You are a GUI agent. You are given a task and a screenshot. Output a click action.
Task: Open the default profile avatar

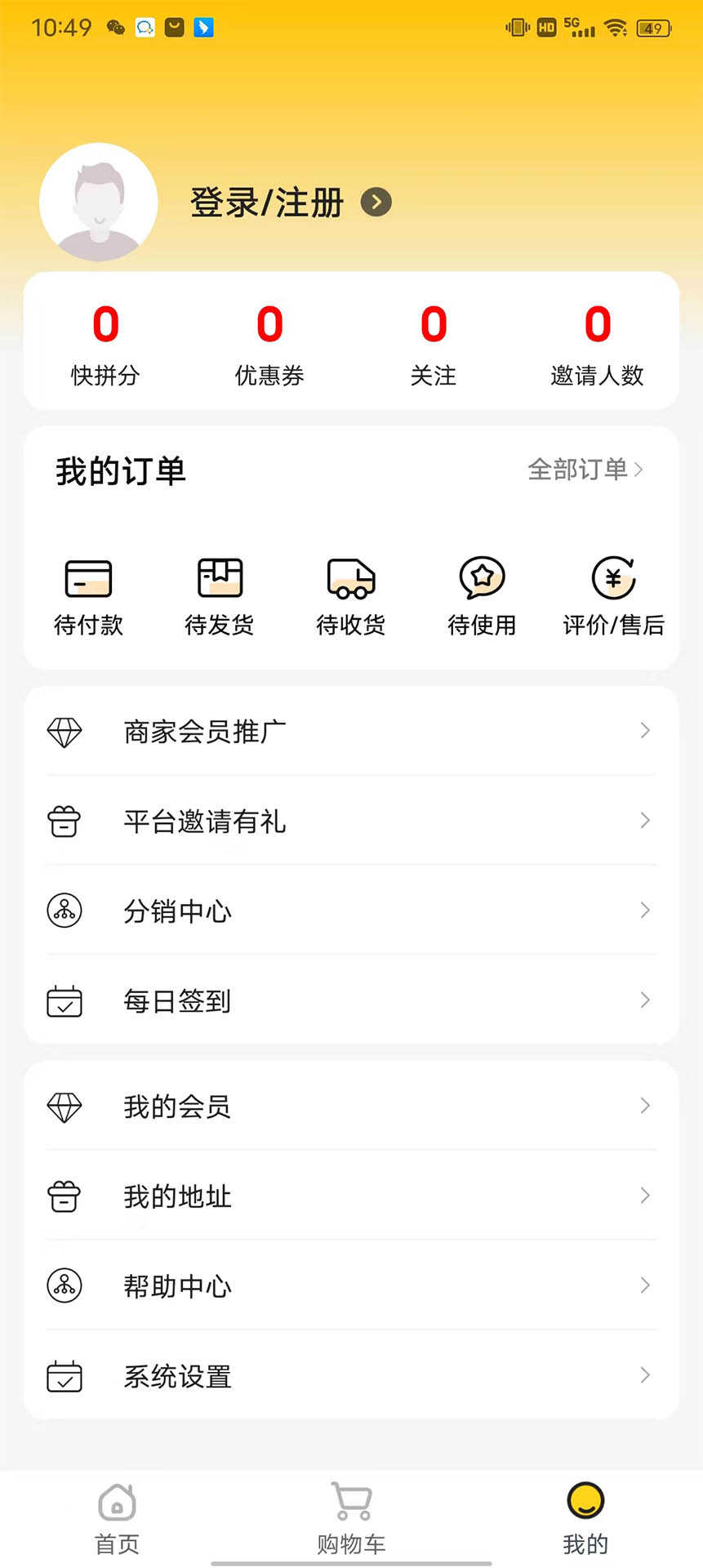tap(99, 203)
